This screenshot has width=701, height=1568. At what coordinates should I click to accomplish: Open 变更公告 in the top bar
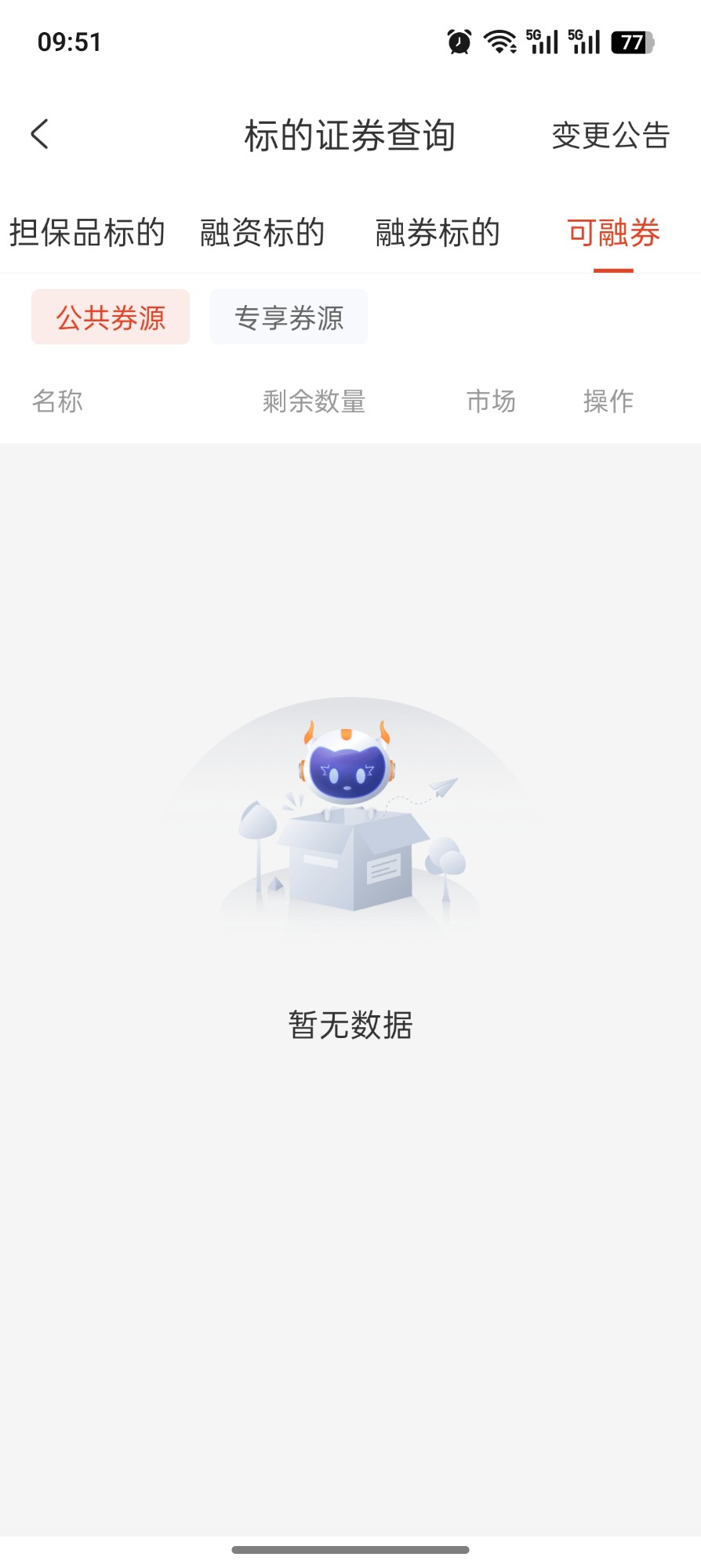(611, 136)
